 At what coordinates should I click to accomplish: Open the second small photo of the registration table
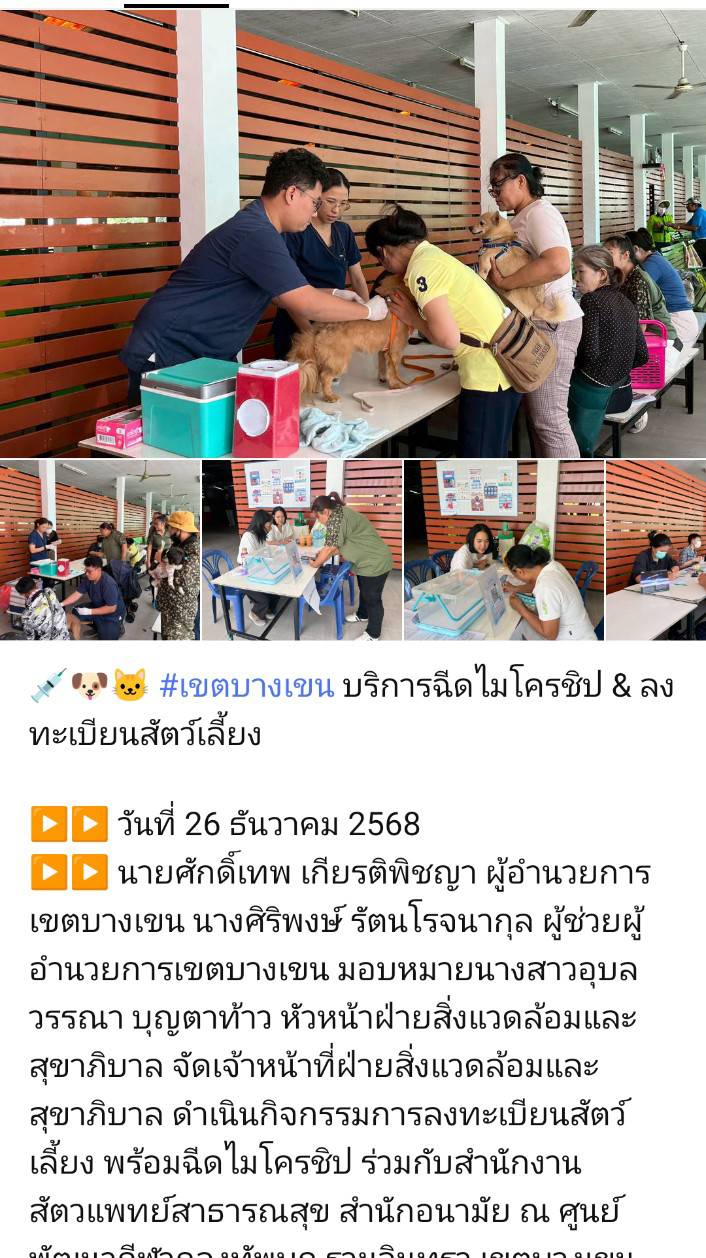coord(302,550)
